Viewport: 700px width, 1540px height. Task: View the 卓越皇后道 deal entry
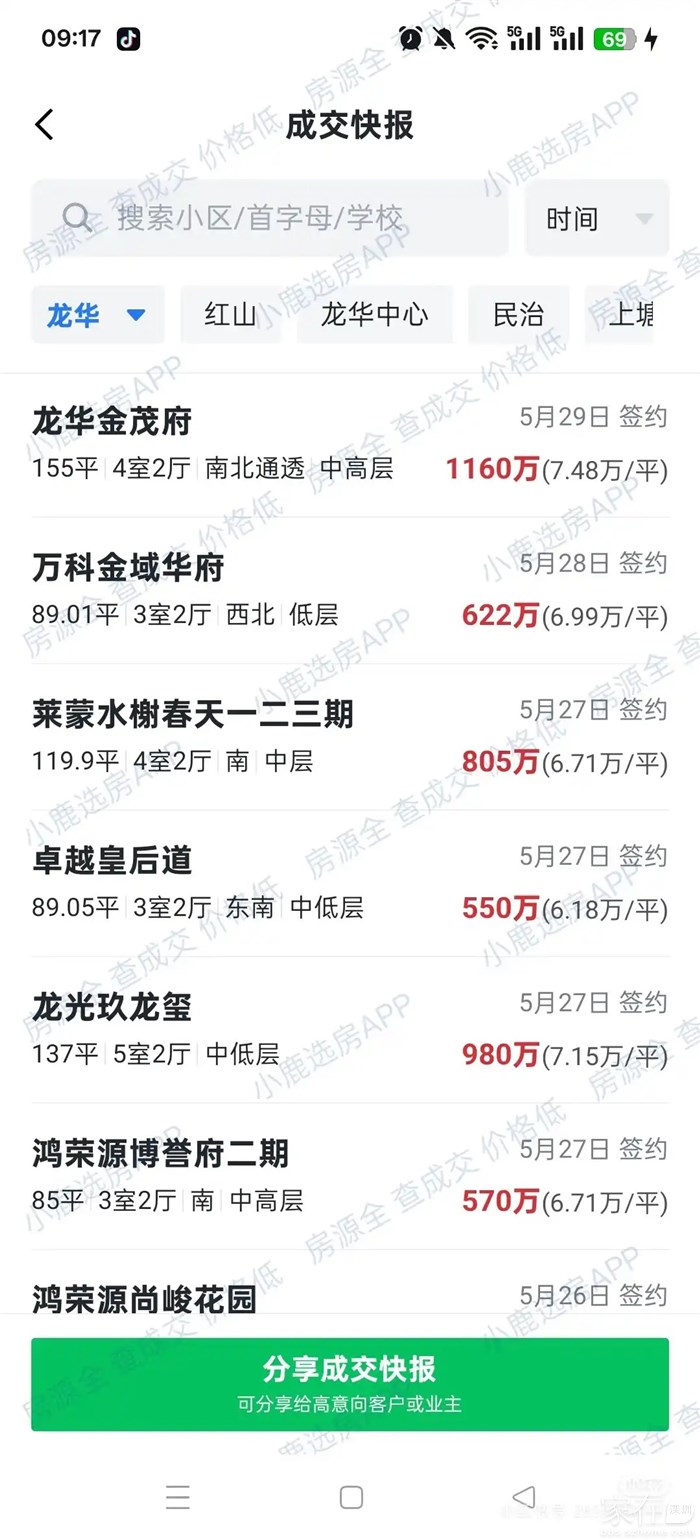(x=350, y=883)
